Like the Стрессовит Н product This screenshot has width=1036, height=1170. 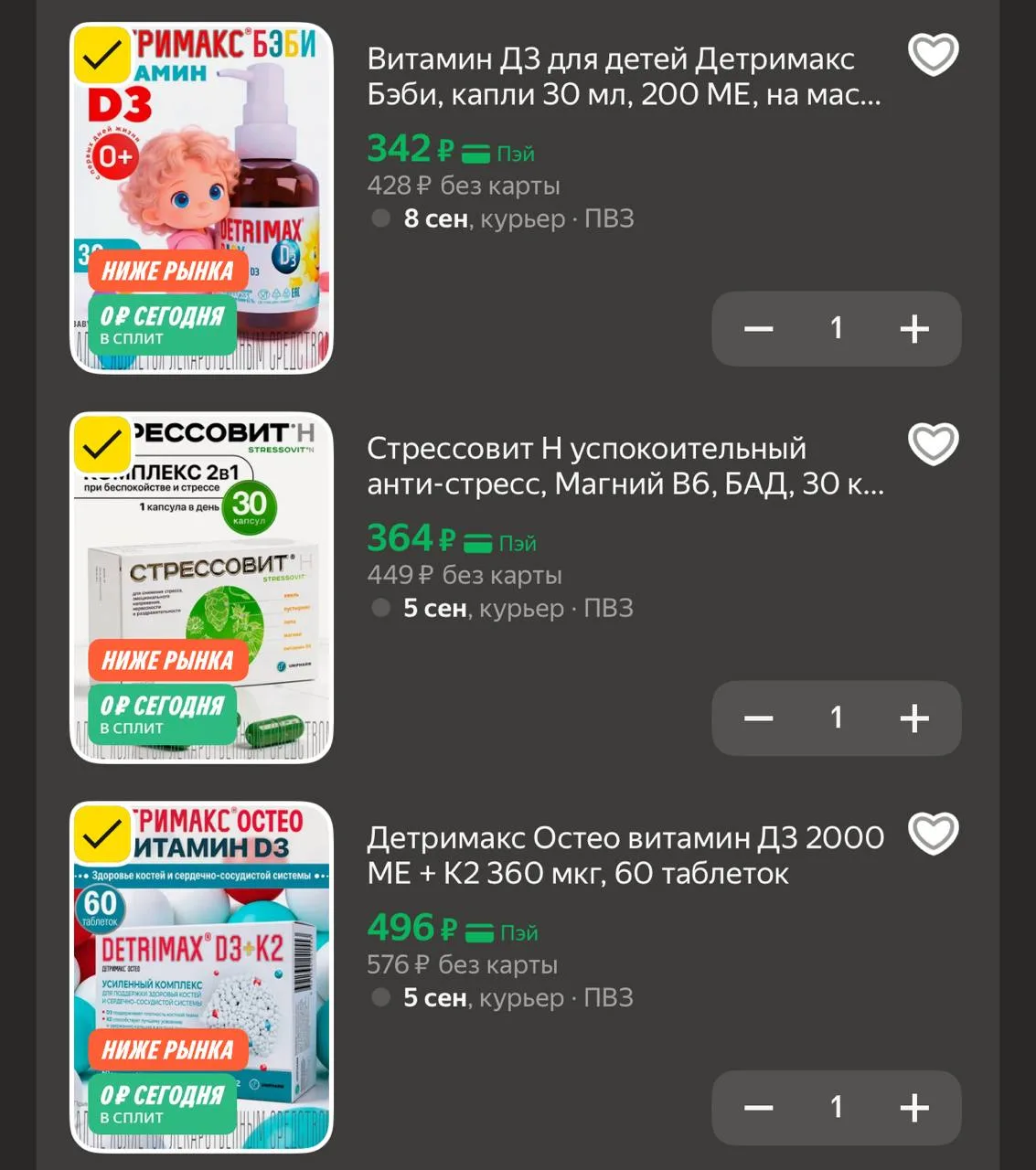pyautogui.click(x=933, y=444)
